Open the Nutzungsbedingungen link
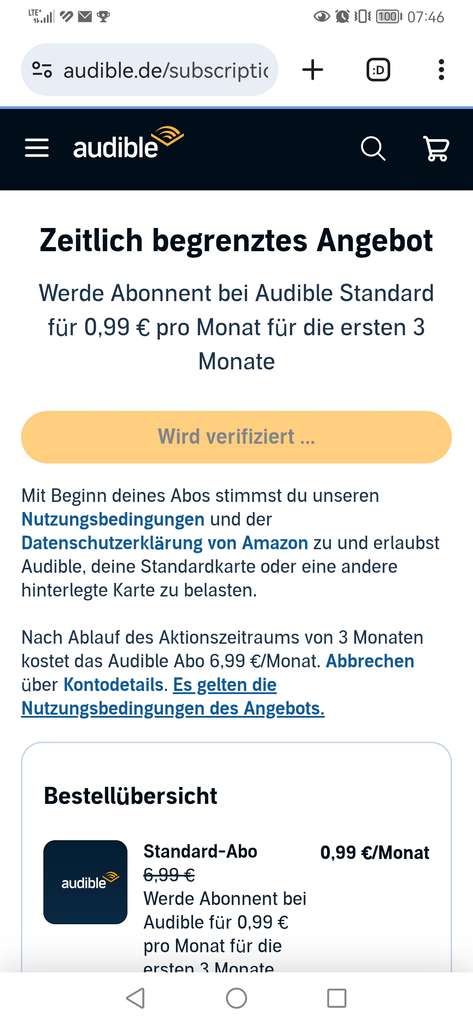The width and height of the screenshot is (473, 1024). (x=113, y=520)
